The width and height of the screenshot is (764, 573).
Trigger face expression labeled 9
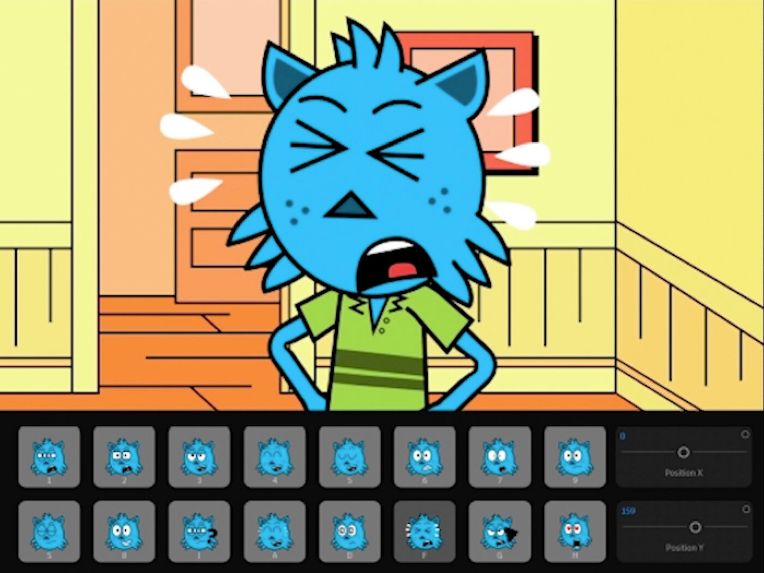[574, 457]
